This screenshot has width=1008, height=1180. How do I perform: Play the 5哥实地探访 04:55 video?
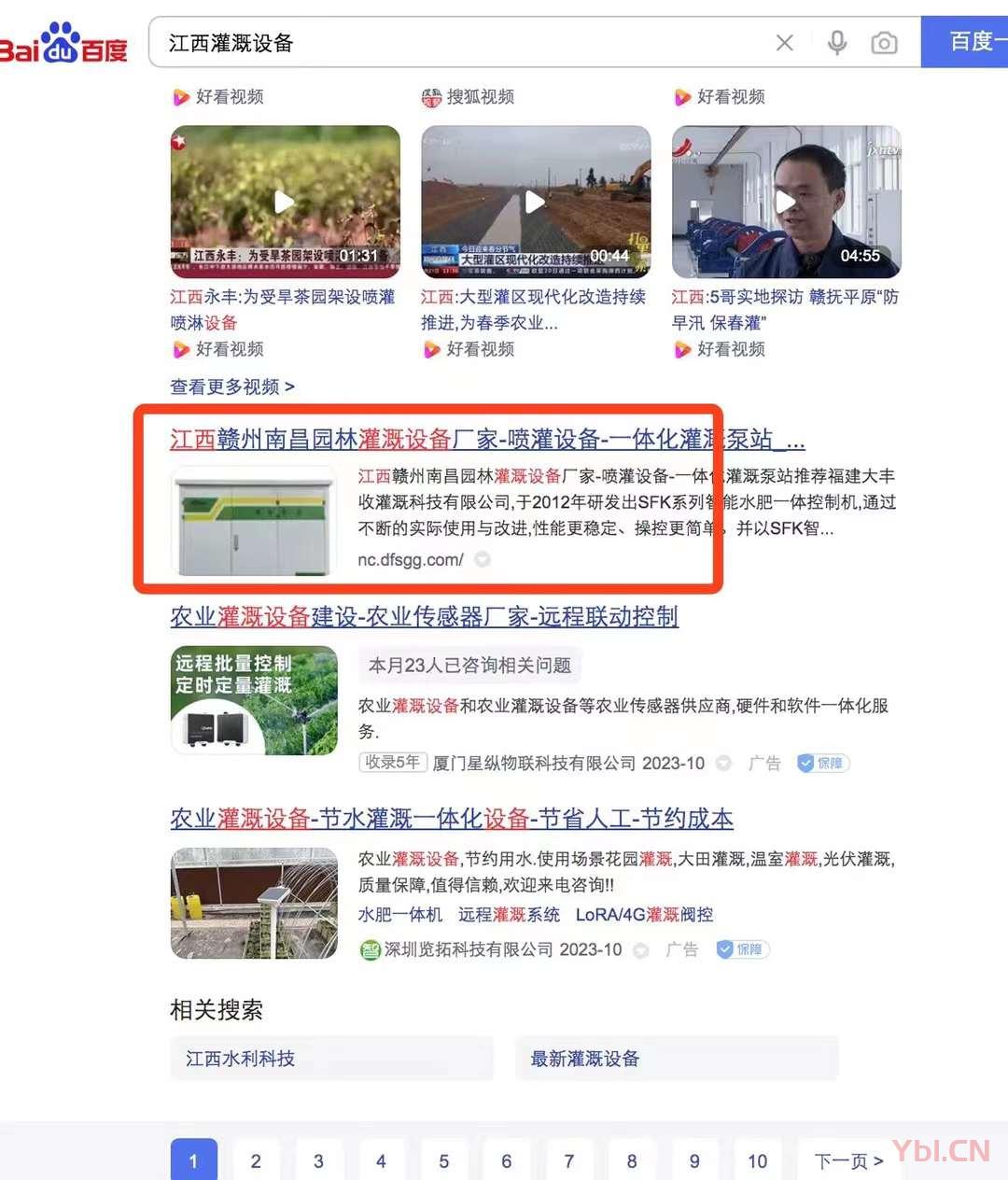786,202
